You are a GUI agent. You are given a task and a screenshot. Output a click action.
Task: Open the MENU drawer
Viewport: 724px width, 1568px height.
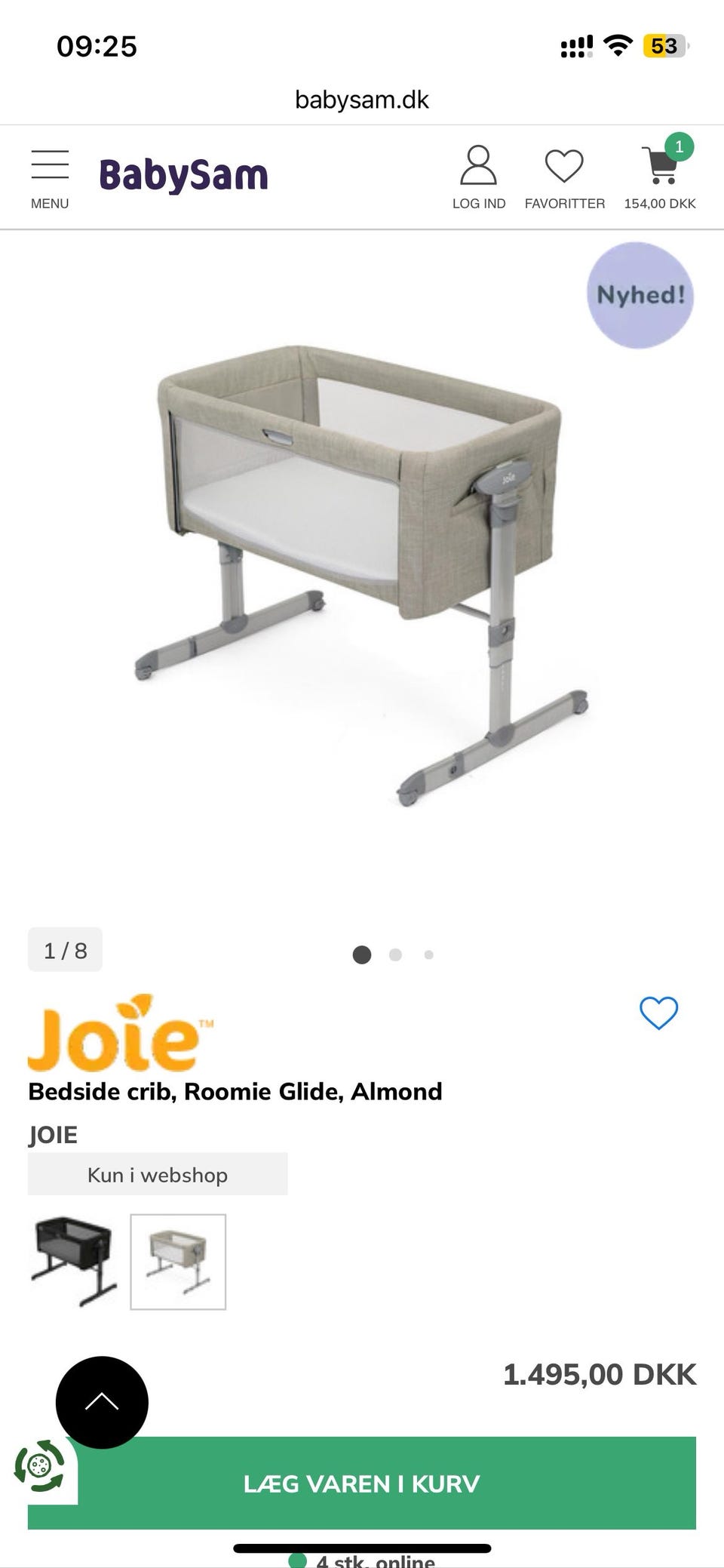pyautogui.click(x=50, y=178)
